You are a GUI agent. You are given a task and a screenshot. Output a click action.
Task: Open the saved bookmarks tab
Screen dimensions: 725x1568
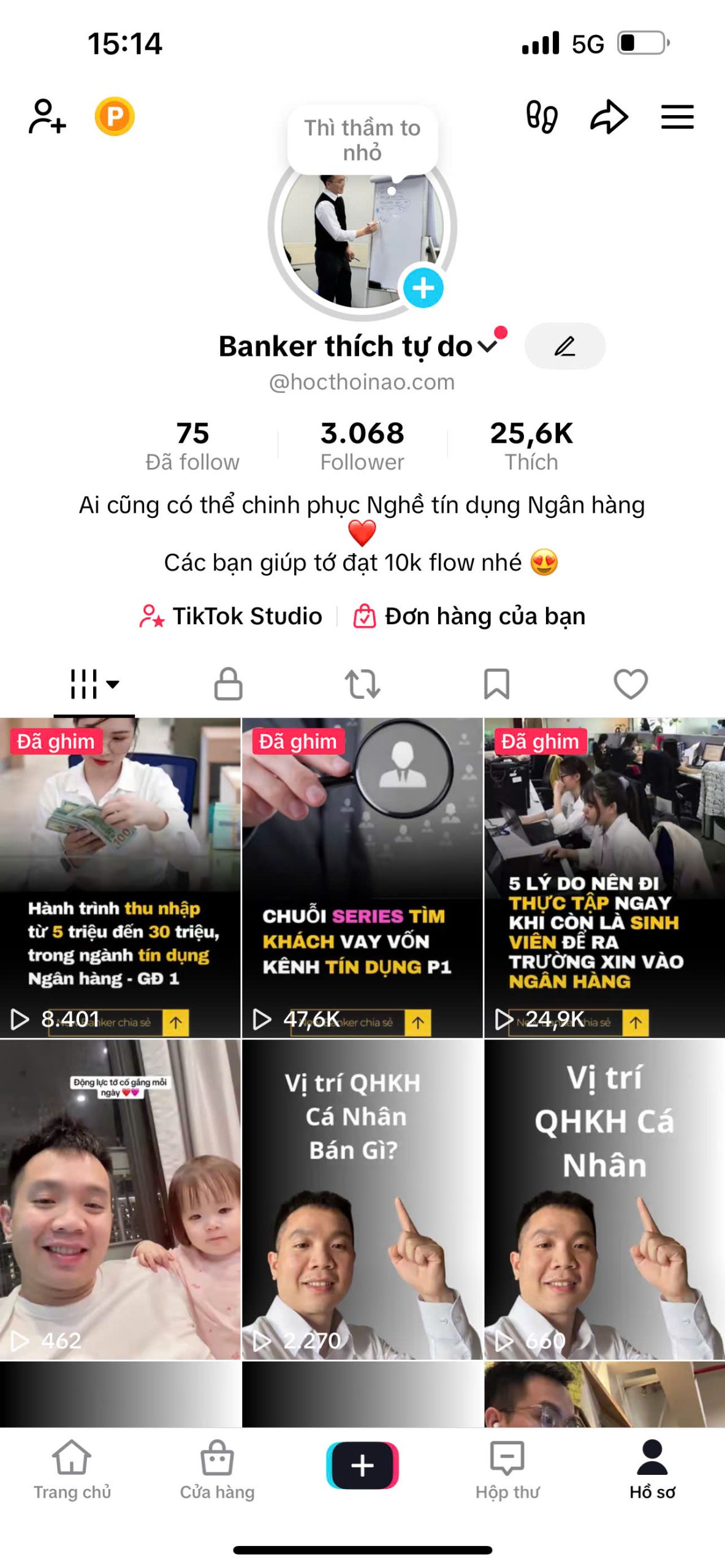(496, 684)
